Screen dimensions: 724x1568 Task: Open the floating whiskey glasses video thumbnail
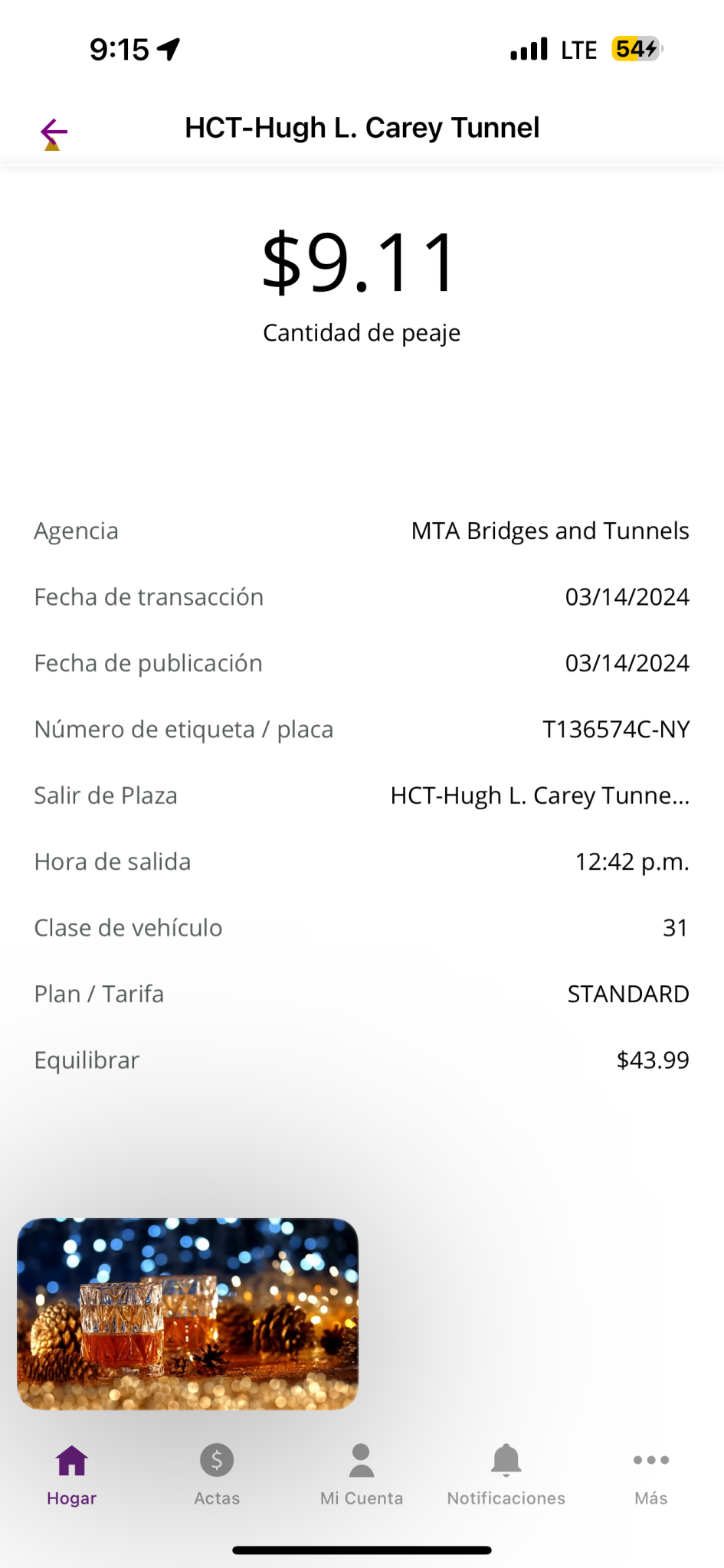[x=188, y=1314]
